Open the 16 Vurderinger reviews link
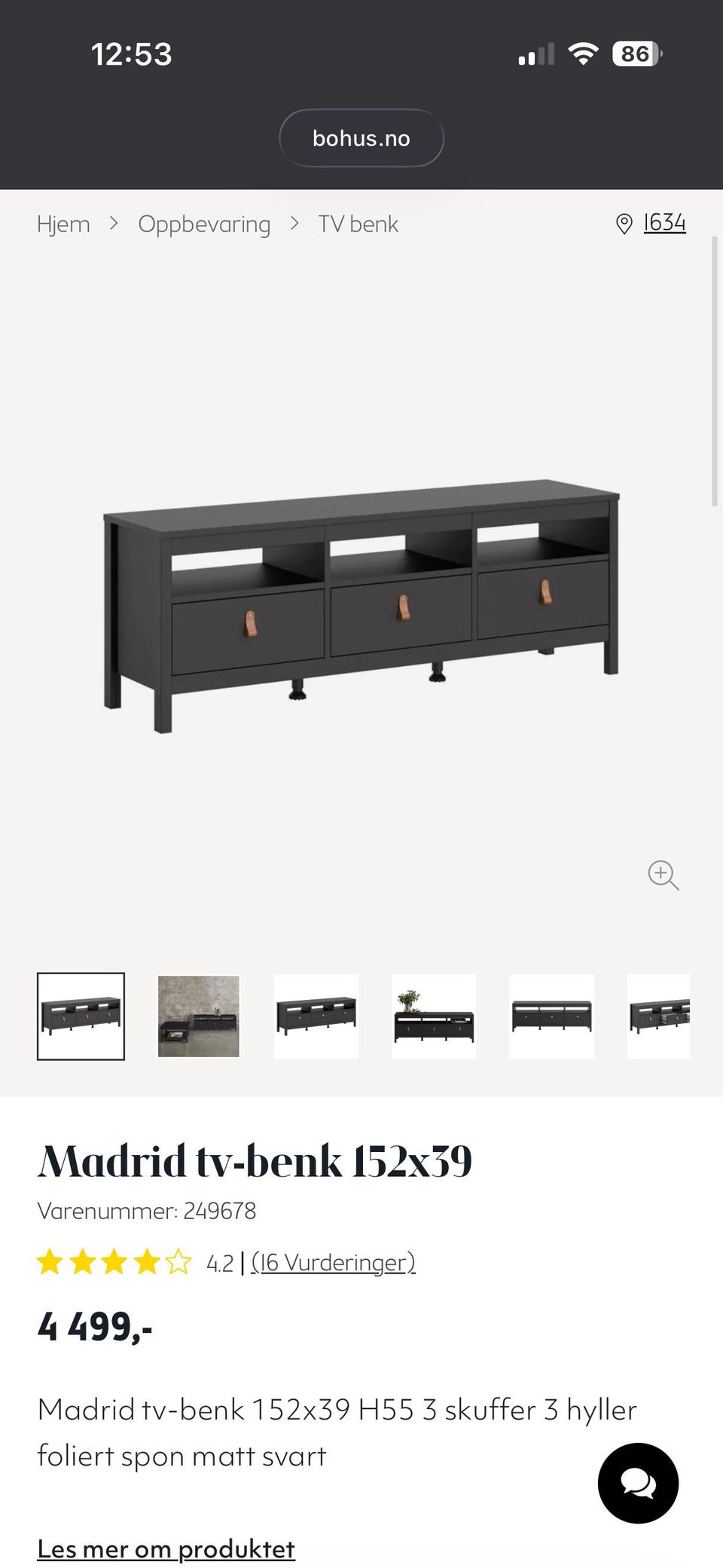The height and width of the screenshot is (1568, 723). point(333,1262)
